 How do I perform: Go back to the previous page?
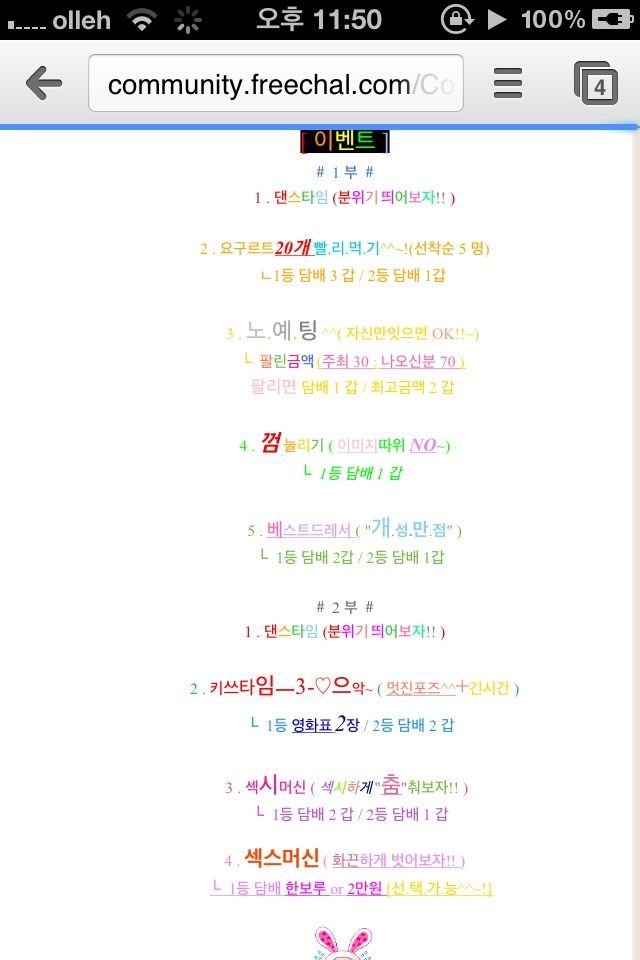click(x=44, y=83)
